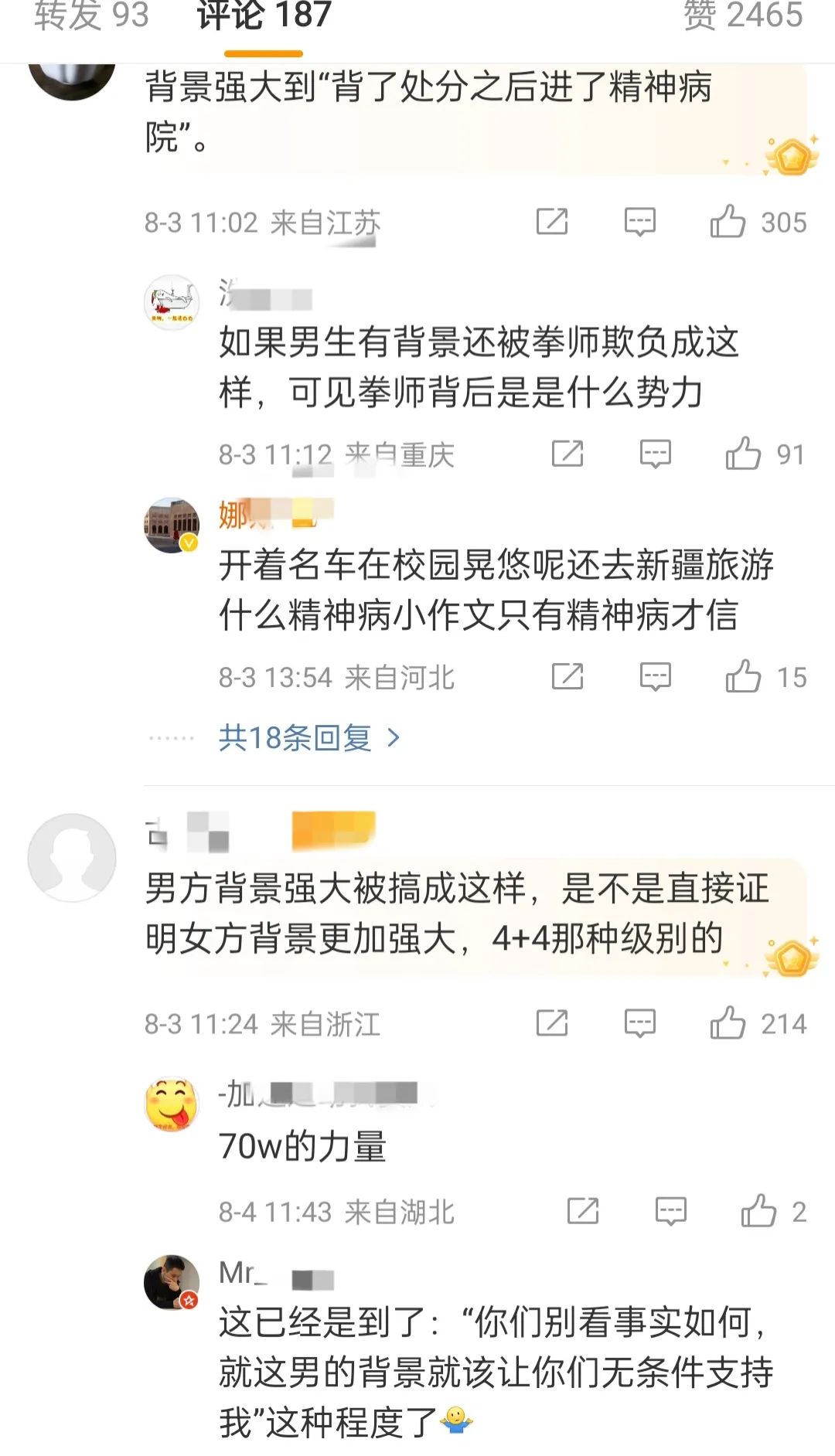The image size is (835, 1456).
Task: Repost the 70w的力量 comment
Action: tap(583, 1211)
